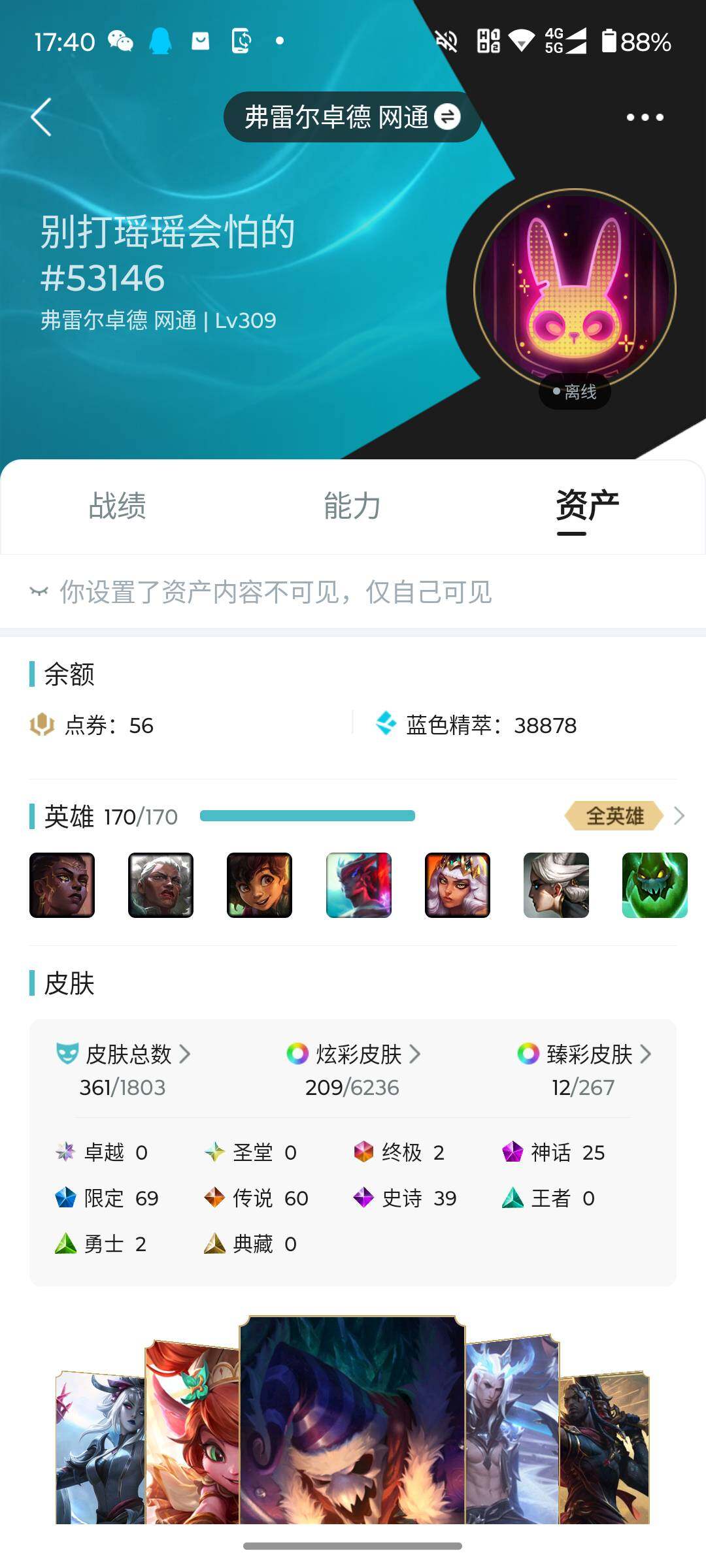Switch server via 弗雷尔卓德 网通 selector
Viewport: 706px width, 1568px height.
(x=352, y=118)
